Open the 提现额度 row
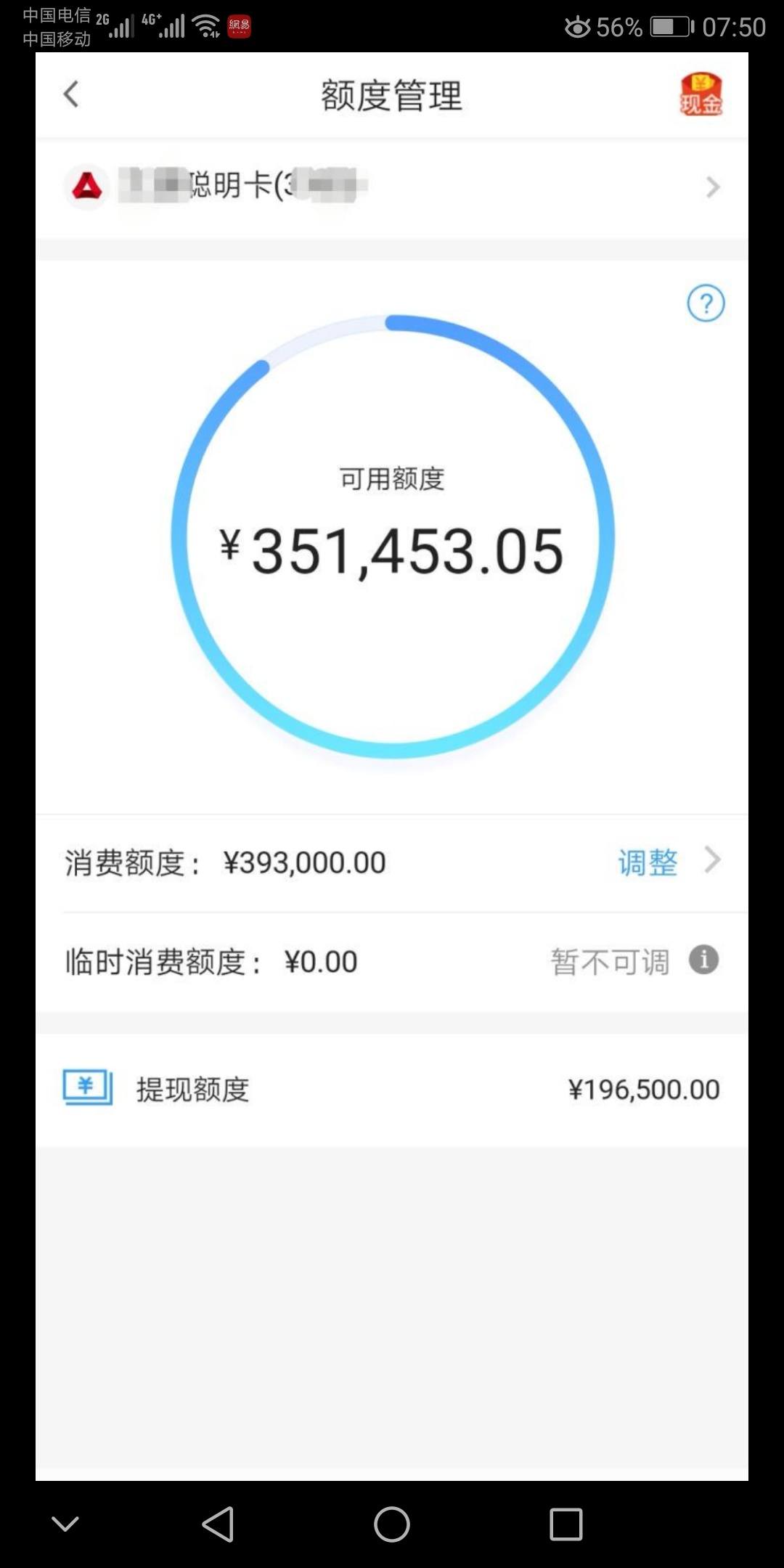784x1568 pixels. tap(392, 1090)
